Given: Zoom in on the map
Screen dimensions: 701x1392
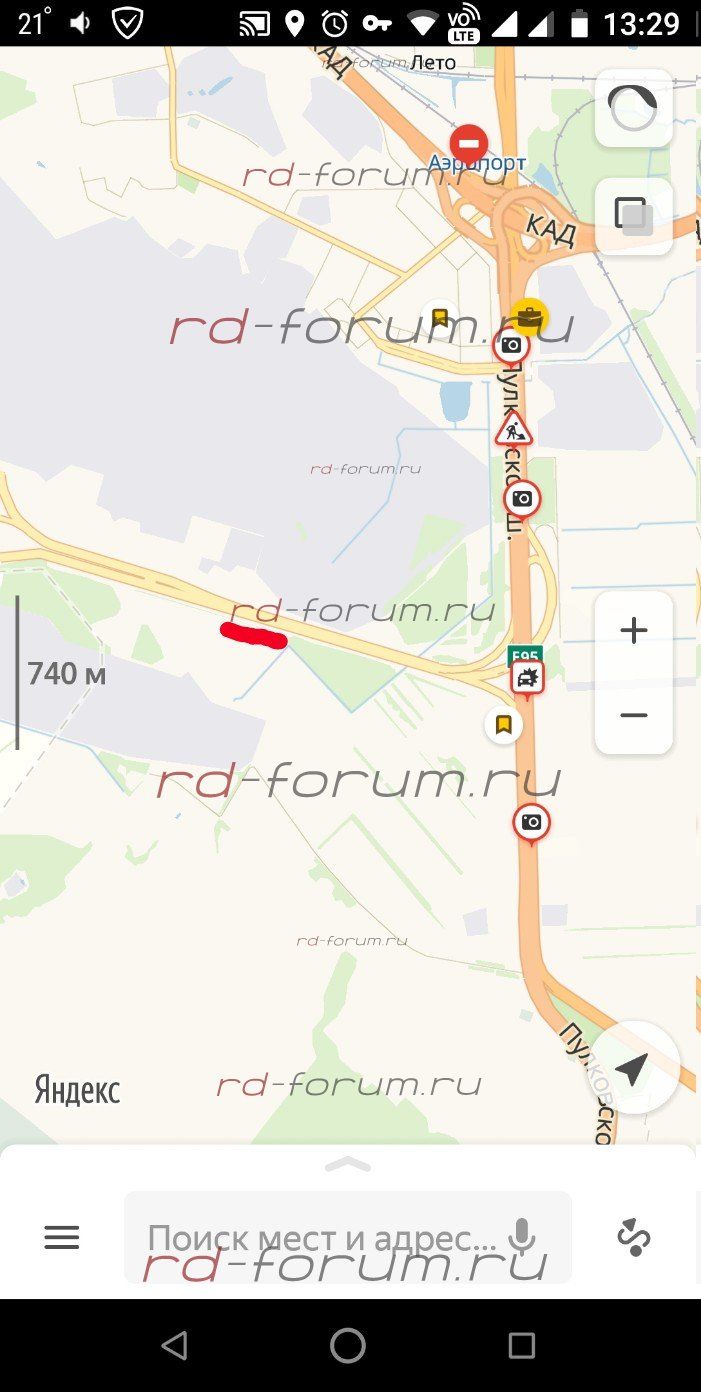Looking at the screenshot, I should coord(633,631).
